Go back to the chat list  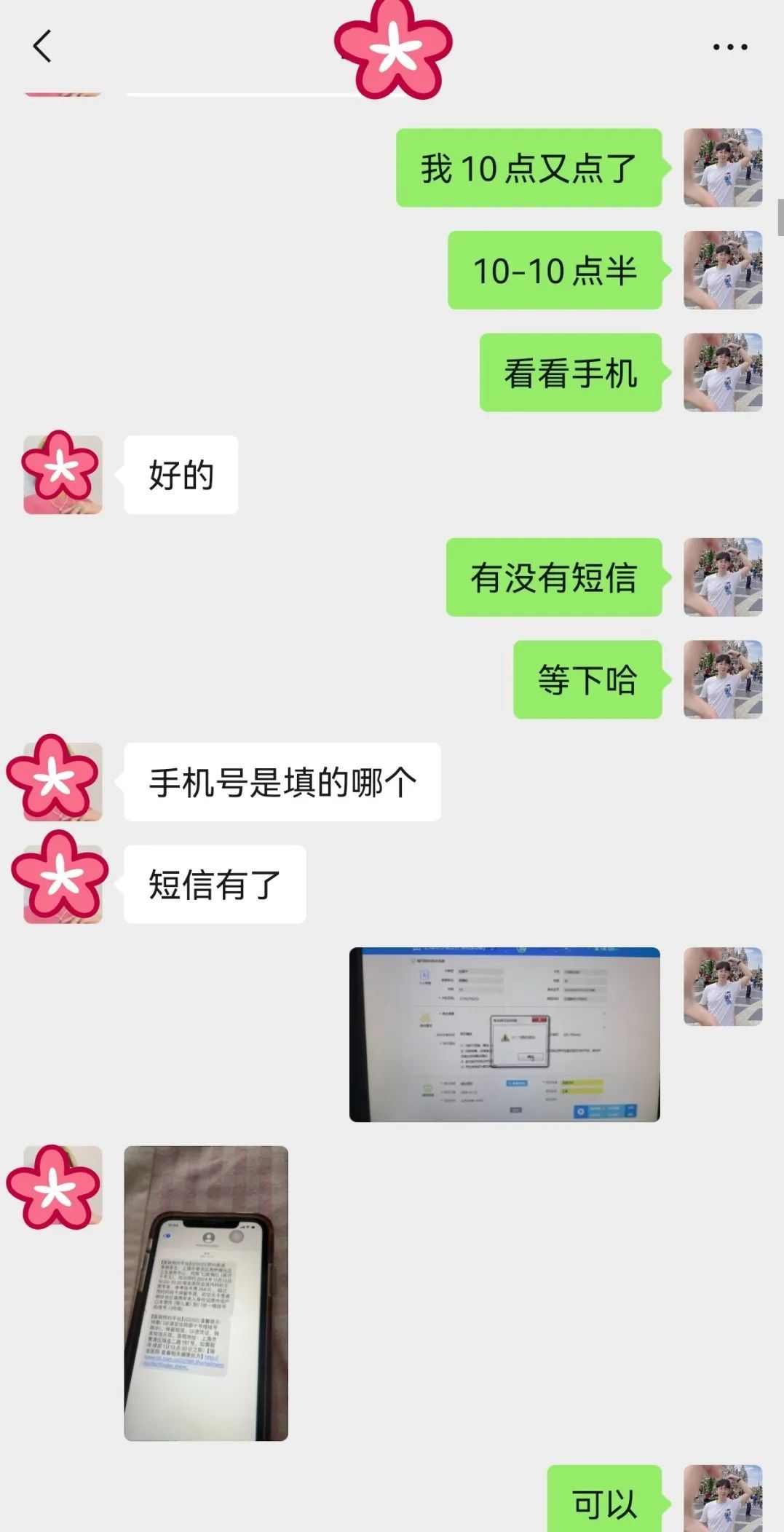[42, 47]
